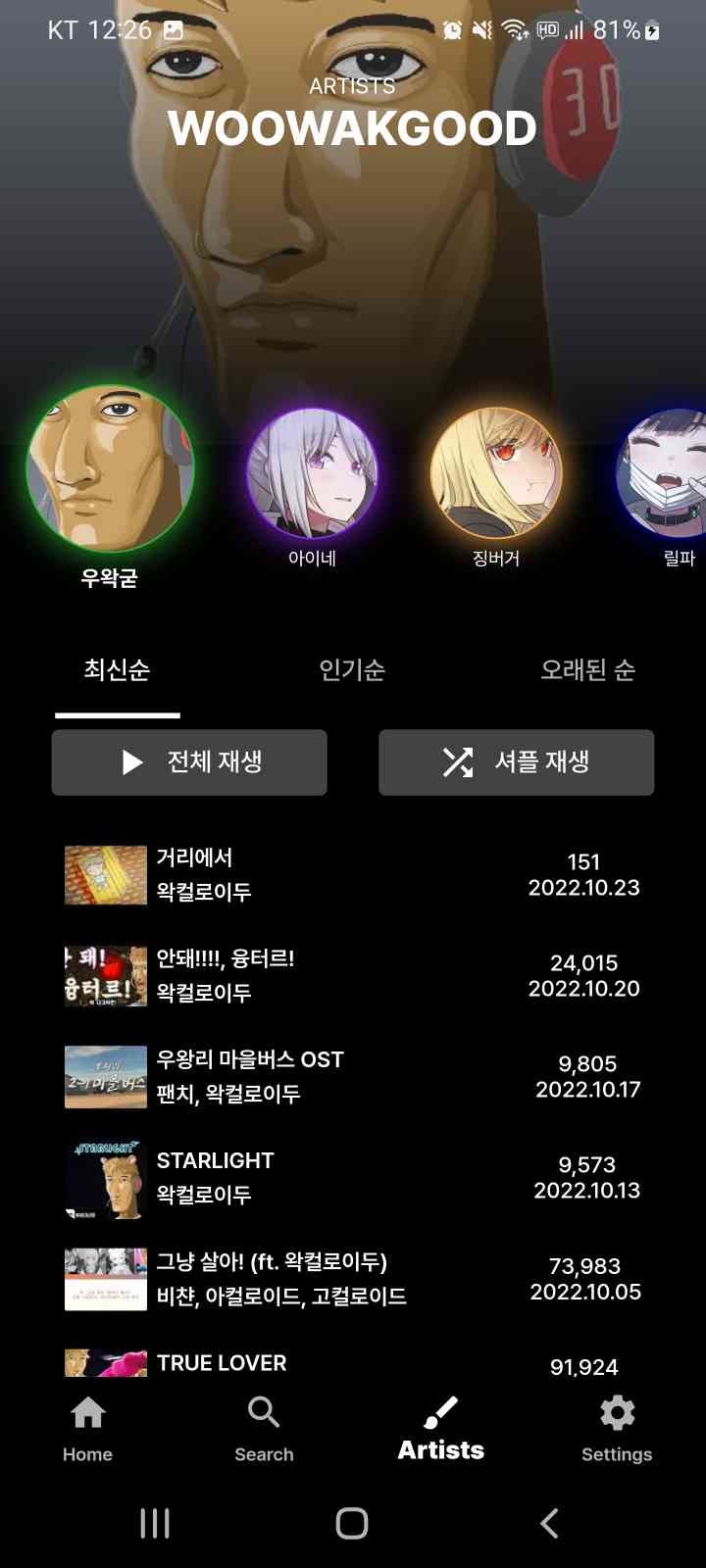The width and height of the screenshot is (706, 1568).
Task: Switch to the 인기순 tab
Action: point(352,670)
